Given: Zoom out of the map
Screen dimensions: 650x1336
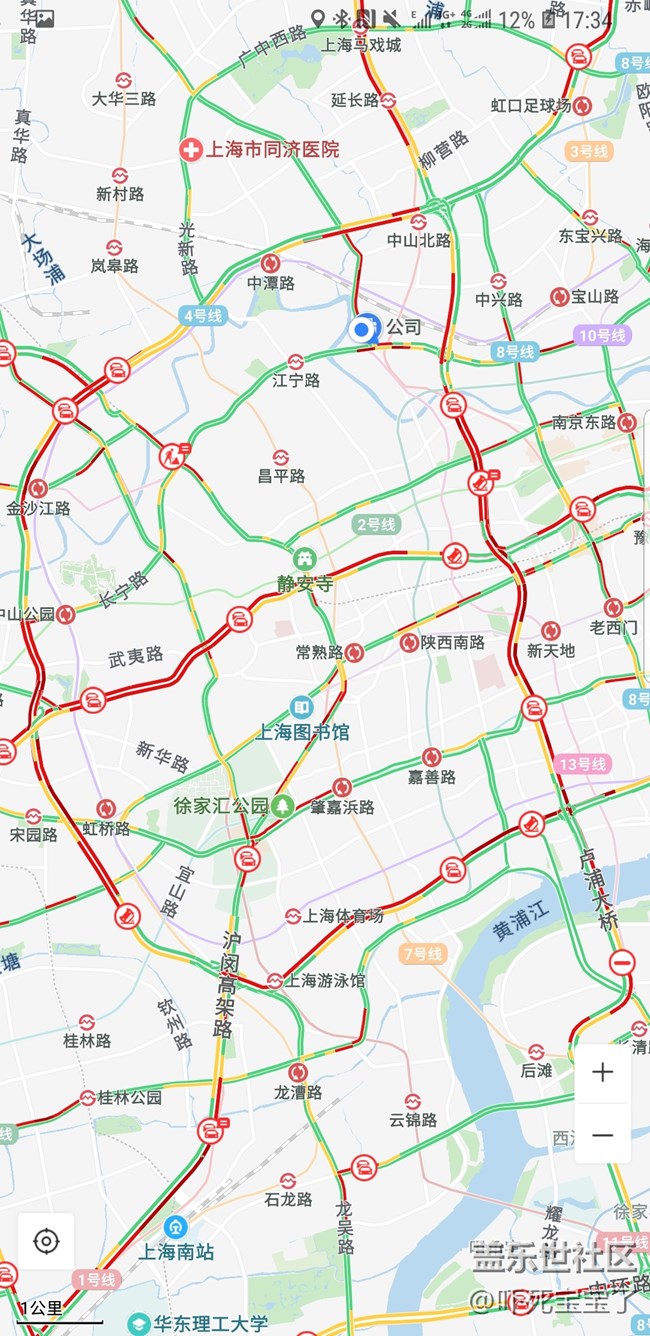Looking at the screenshot, I should tap(602, 1135).
